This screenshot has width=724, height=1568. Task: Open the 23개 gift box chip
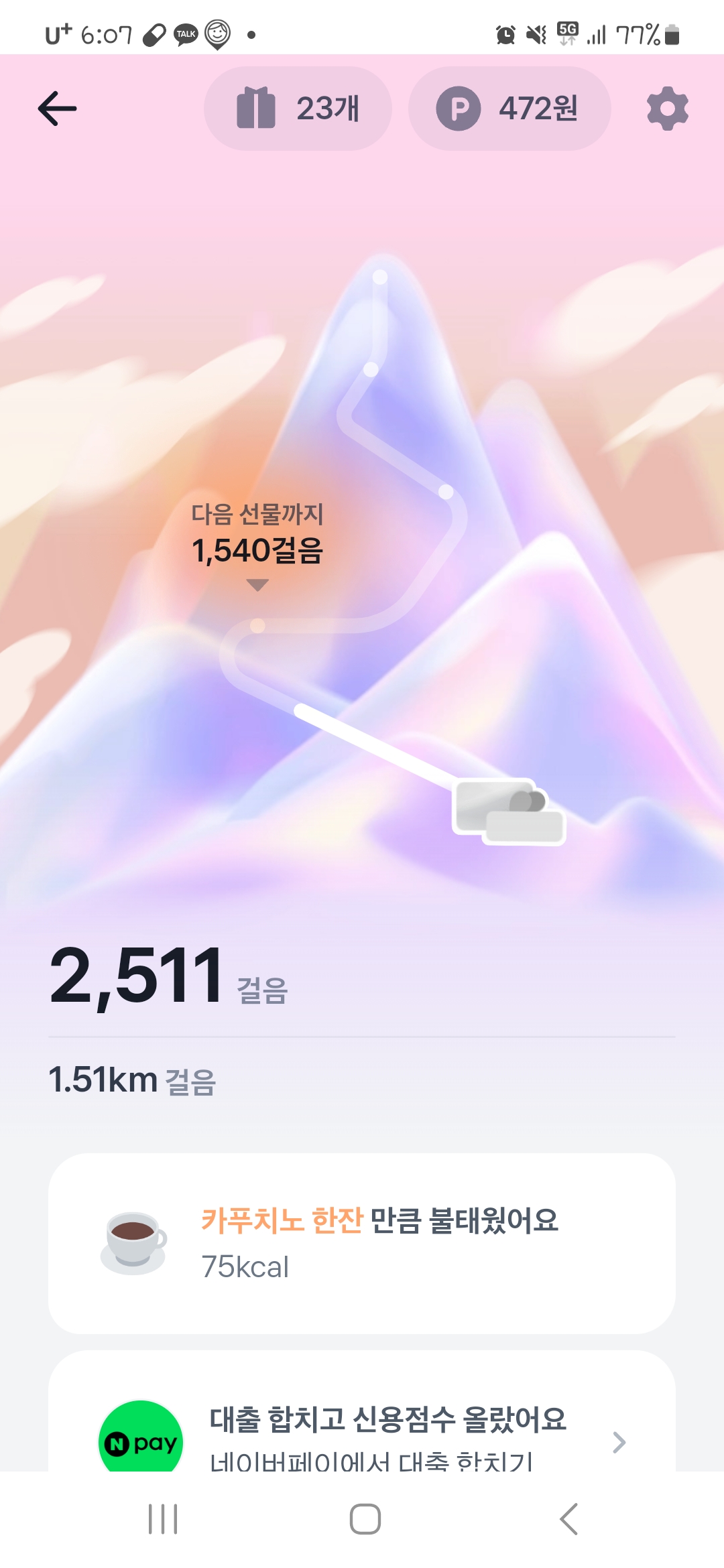[x=298, y=109]
